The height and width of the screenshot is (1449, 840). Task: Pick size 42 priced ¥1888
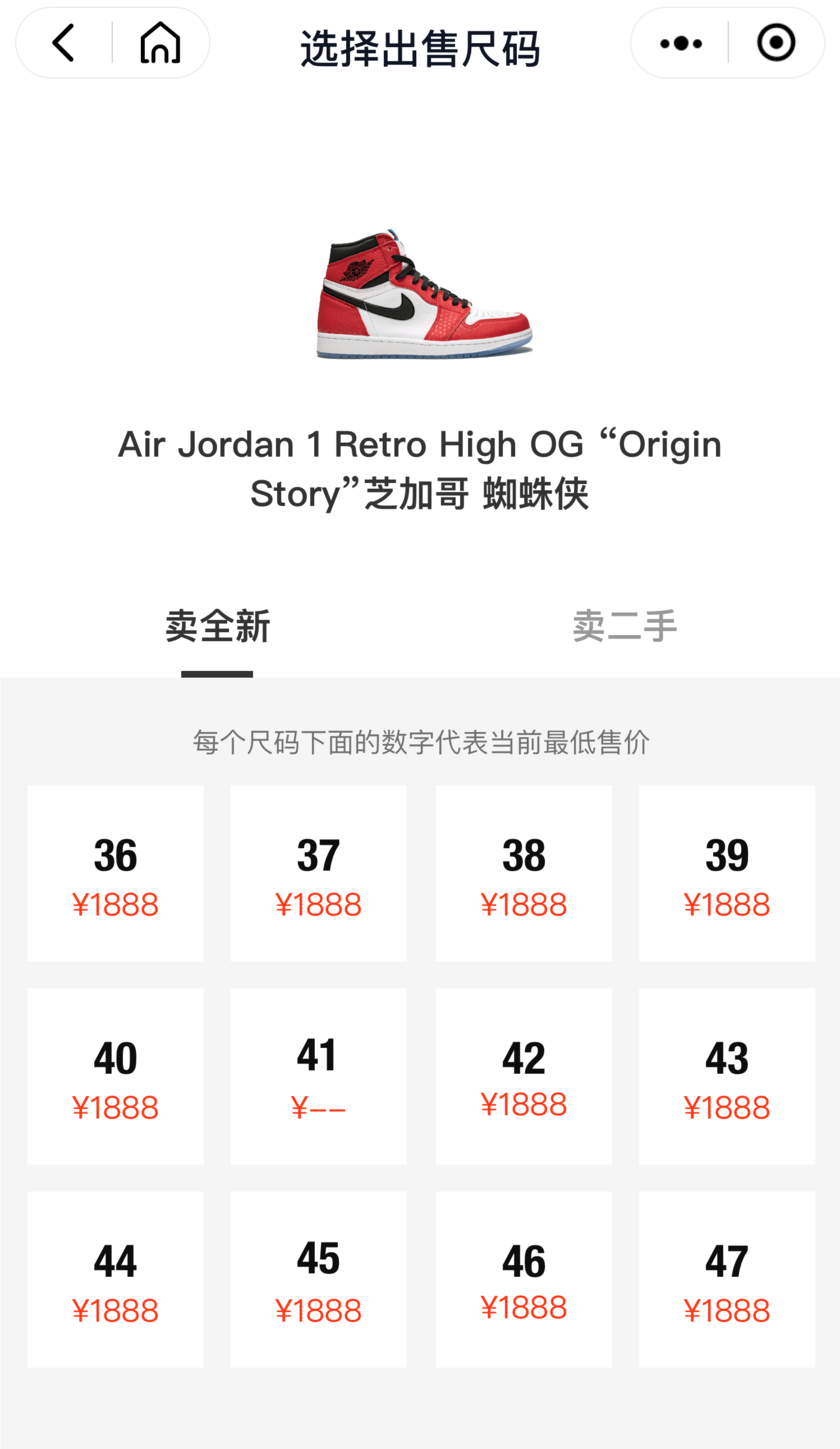[524, 1076]
